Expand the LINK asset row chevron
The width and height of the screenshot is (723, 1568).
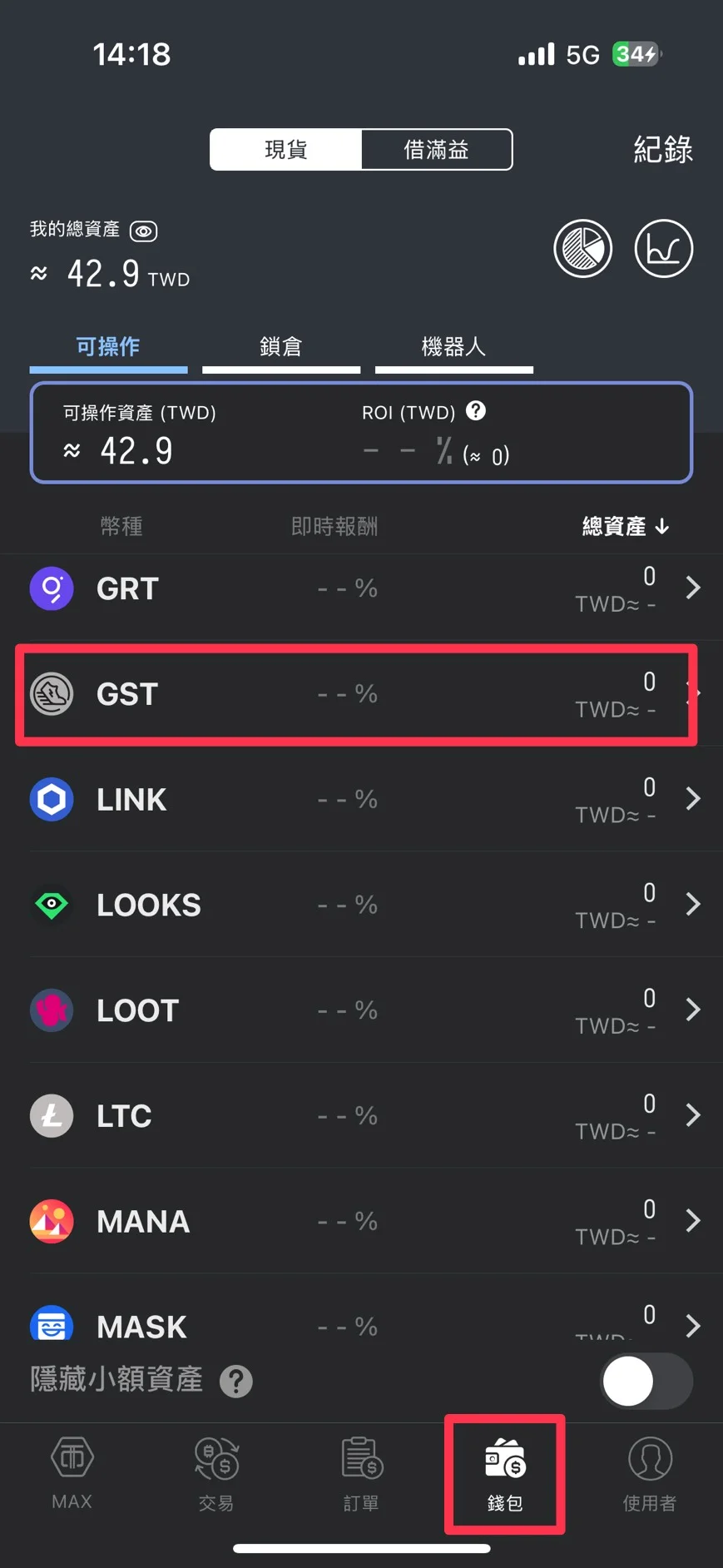(693, 798)
